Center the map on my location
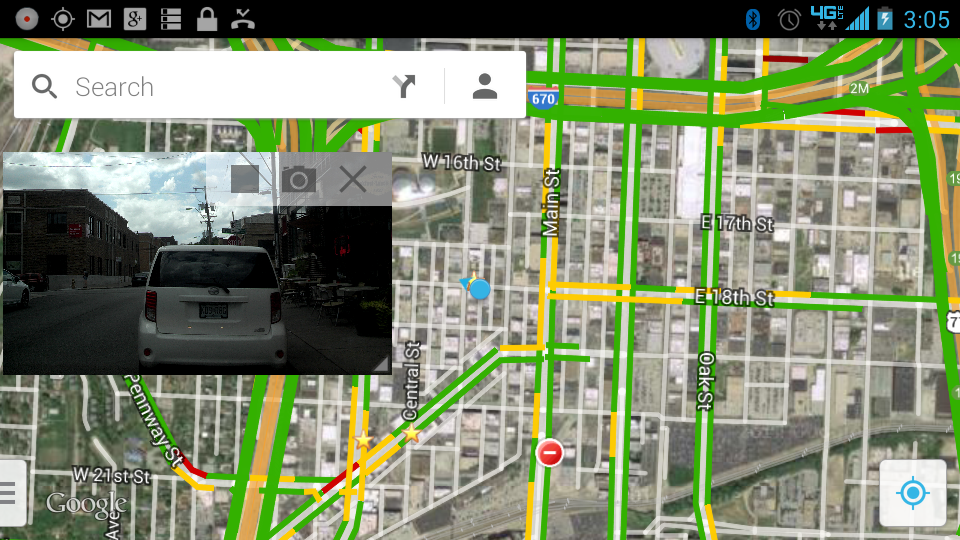 pos(912,493)
